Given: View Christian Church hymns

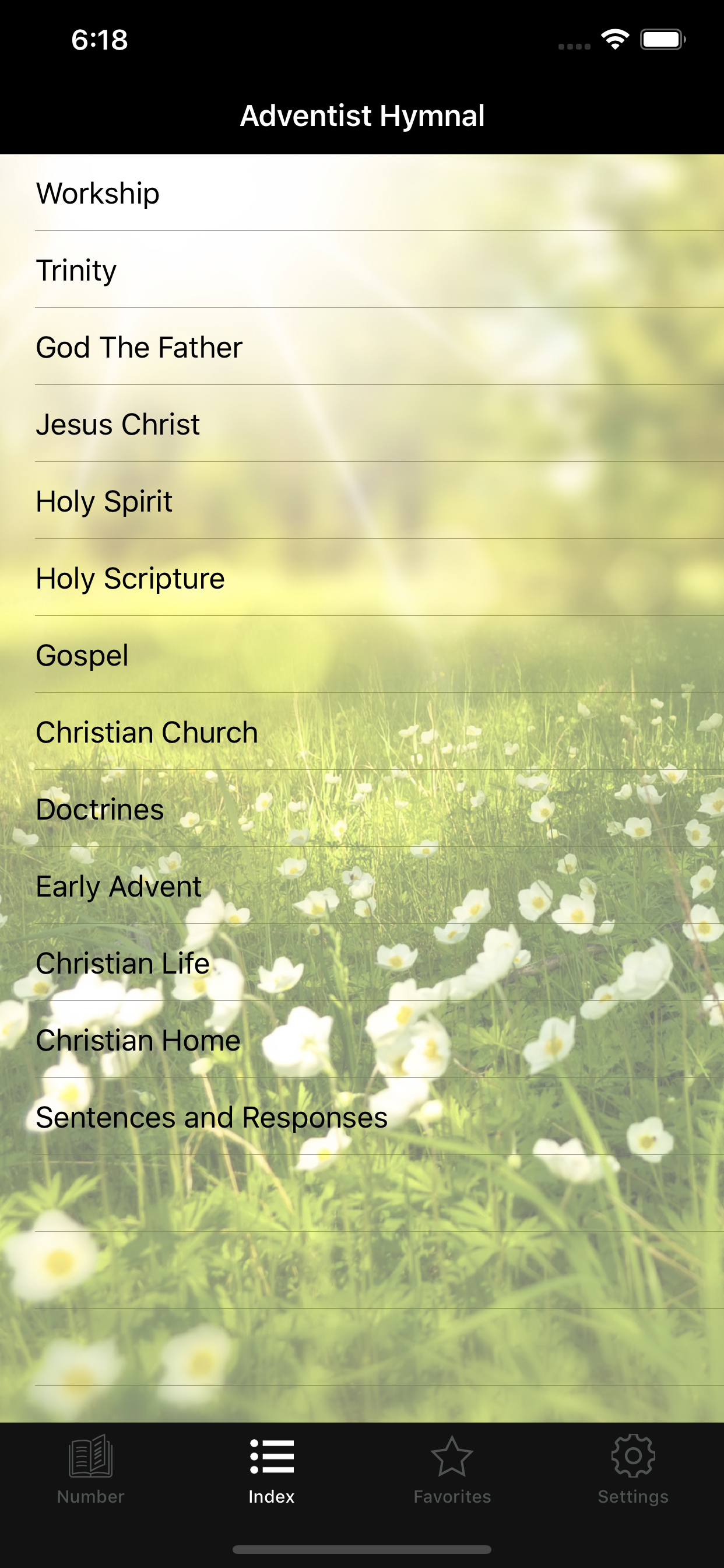Looking at the screenshot, I should pyautogui.click(x=362, y=731).
